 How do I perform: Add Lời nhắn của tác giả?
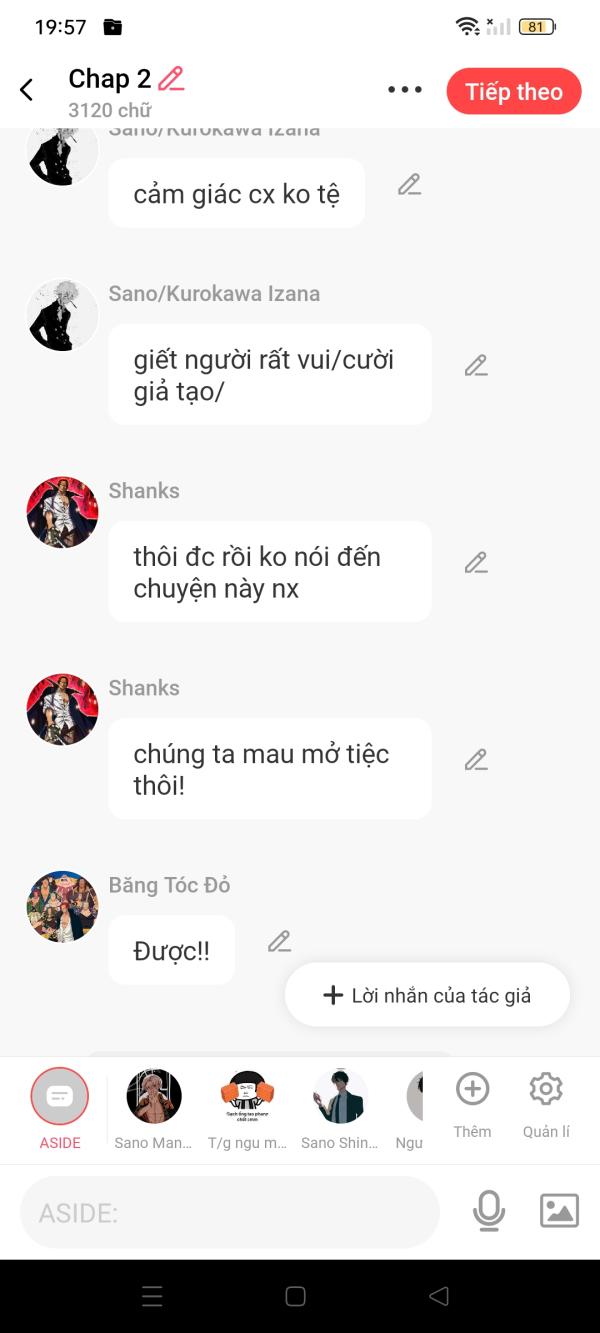tap(428, 995)
